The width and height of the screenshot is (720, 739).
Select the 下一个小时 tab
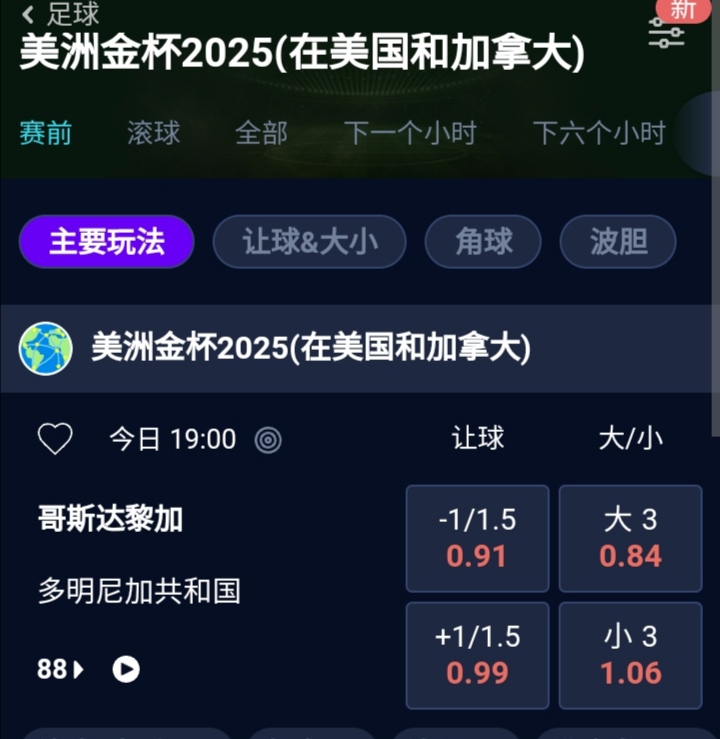click(410, 132)
